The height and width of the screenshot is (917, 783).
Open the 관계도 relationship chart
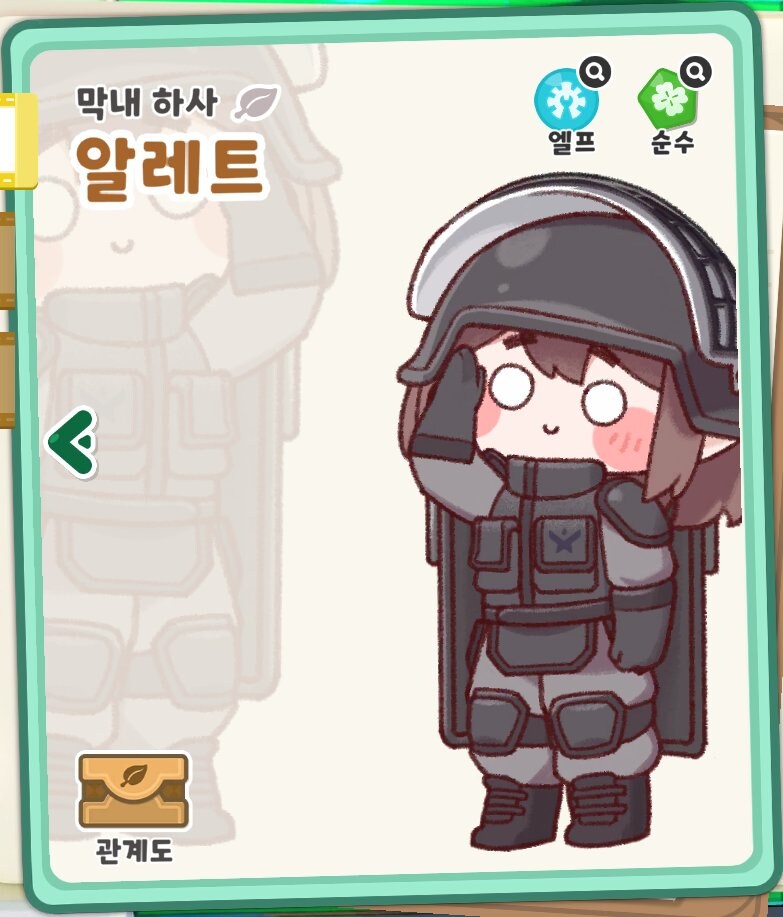[x=133, y=794]
